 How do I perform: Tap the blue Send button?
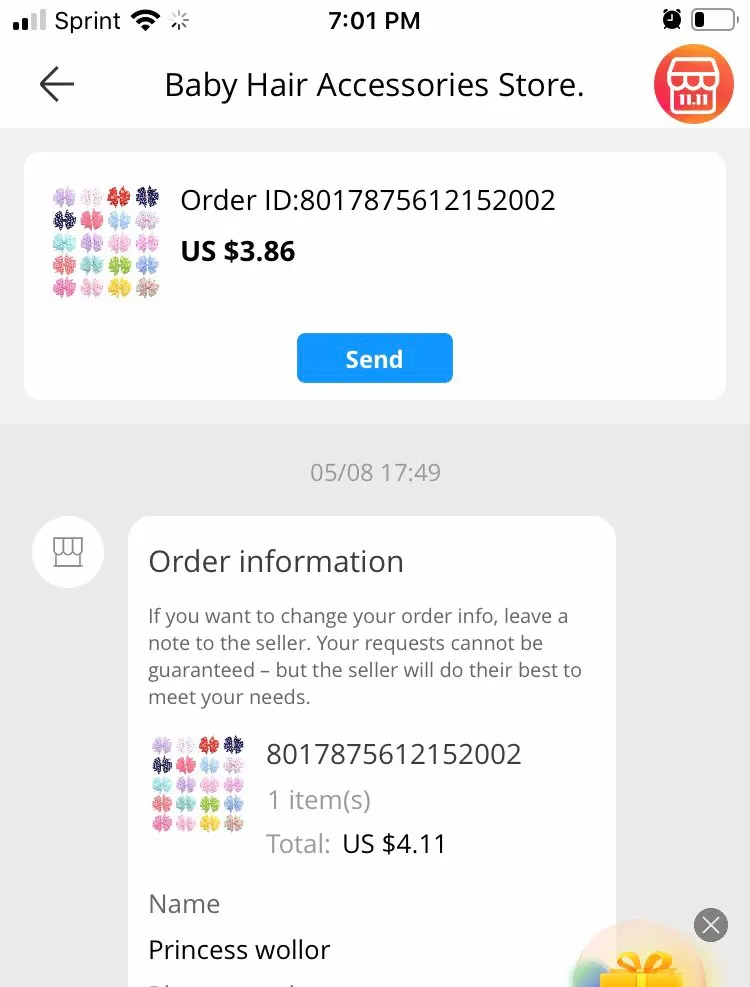[375, 358]
